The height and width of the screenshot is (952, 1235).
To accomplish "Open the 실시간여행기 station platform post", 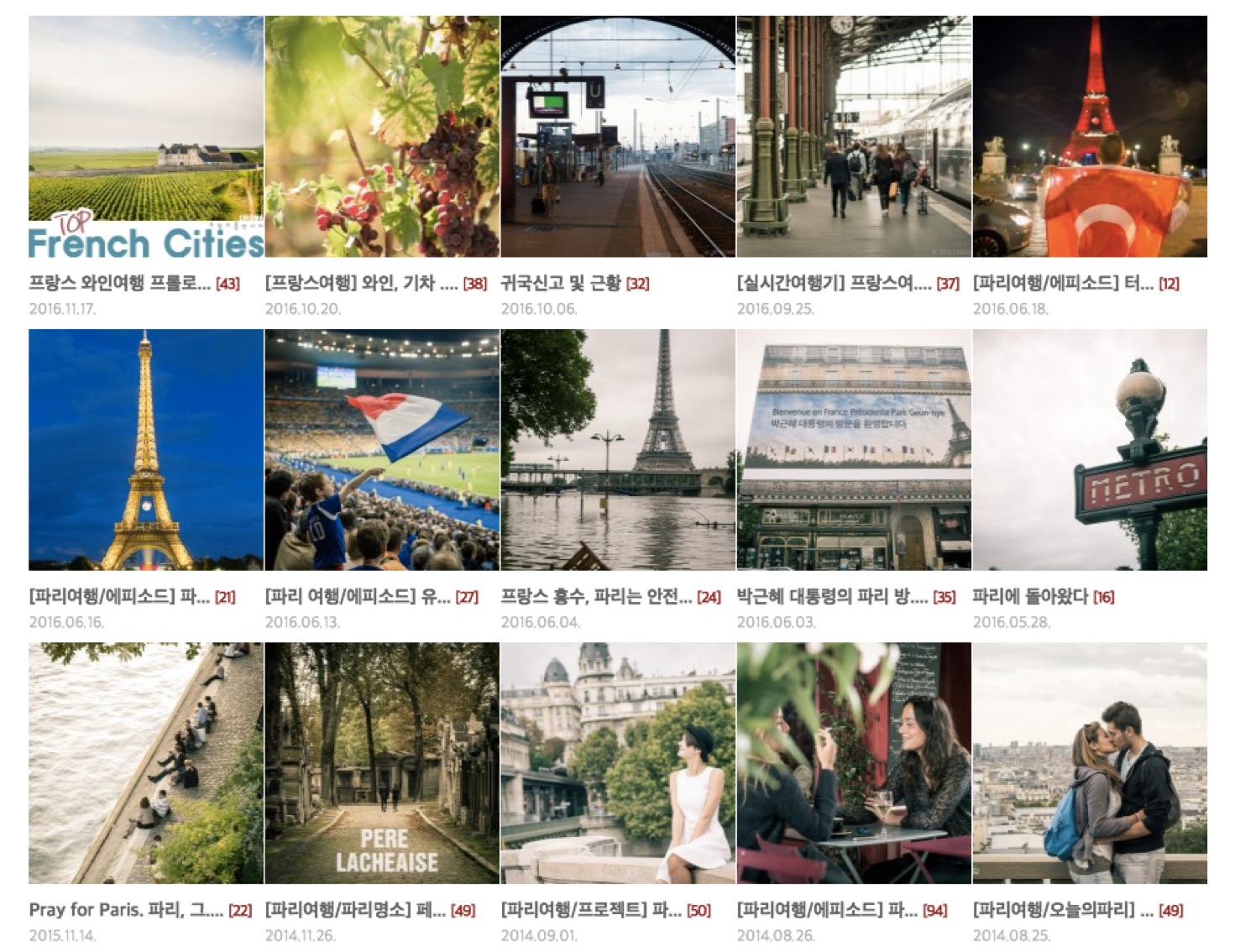I will (854, 137).
